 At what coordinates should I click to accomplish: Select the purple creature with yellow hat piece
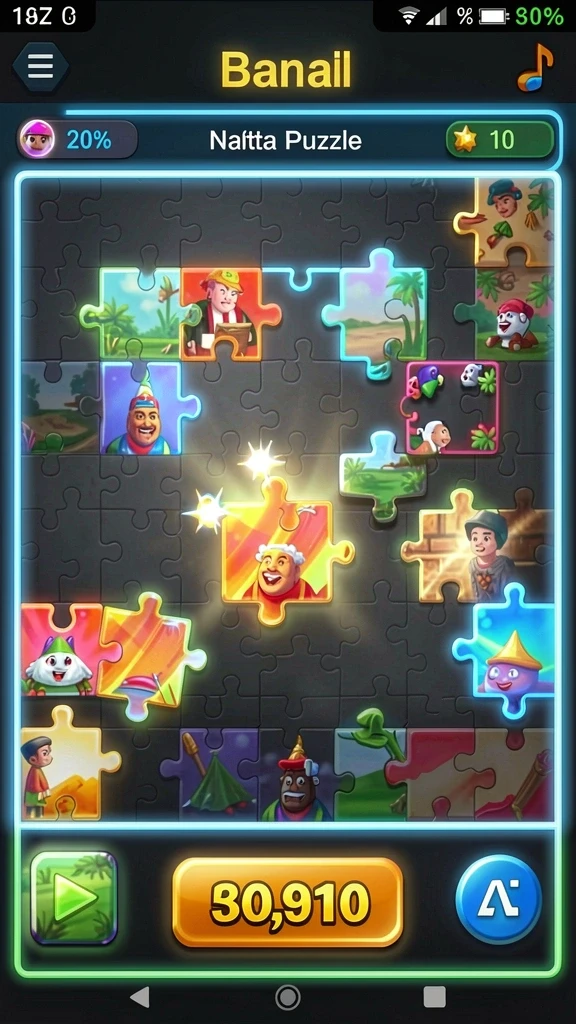coord(507,650)
